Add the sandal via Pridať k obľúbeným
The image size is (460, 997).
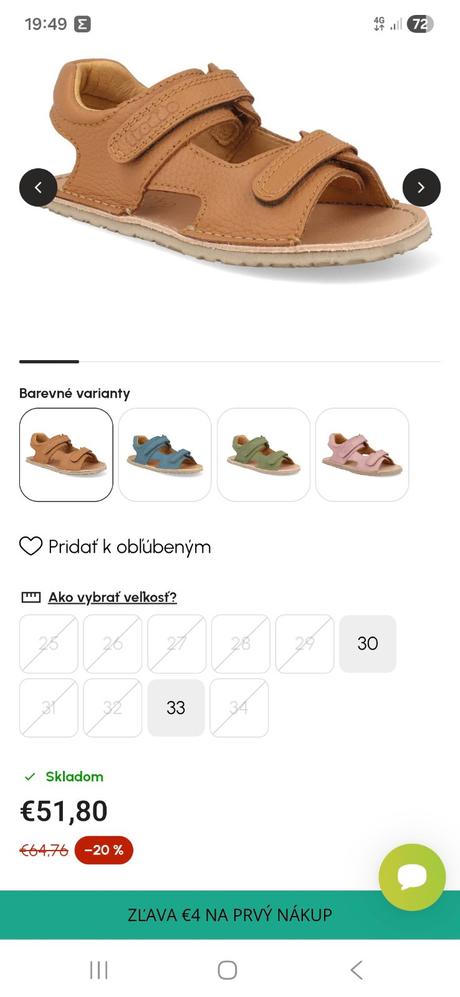[x=115, y=546]
